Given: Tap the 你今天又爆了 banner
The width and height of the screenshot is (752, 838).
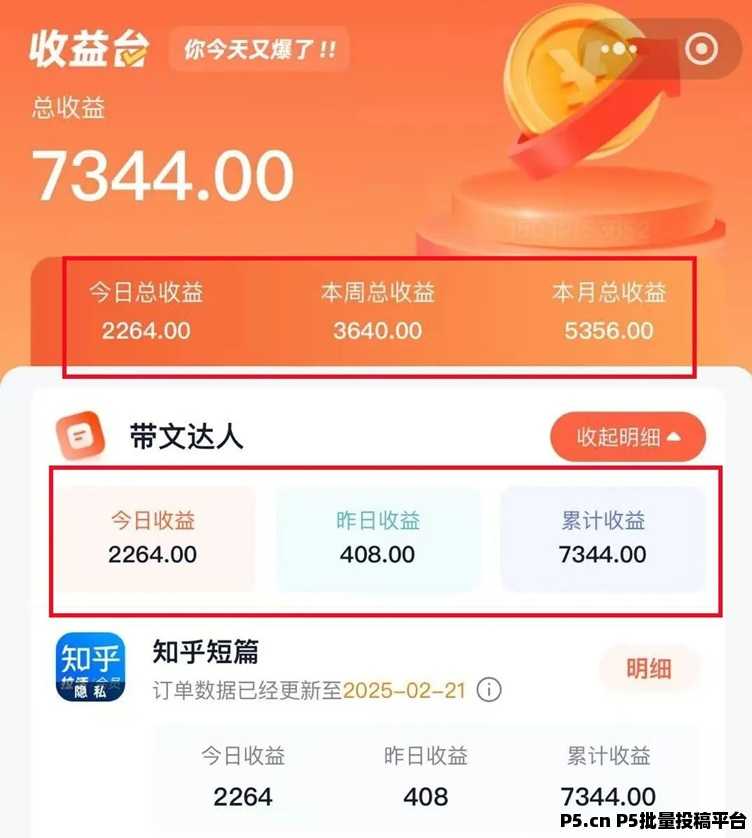Looking at the screenshot, I should [259, 49].
